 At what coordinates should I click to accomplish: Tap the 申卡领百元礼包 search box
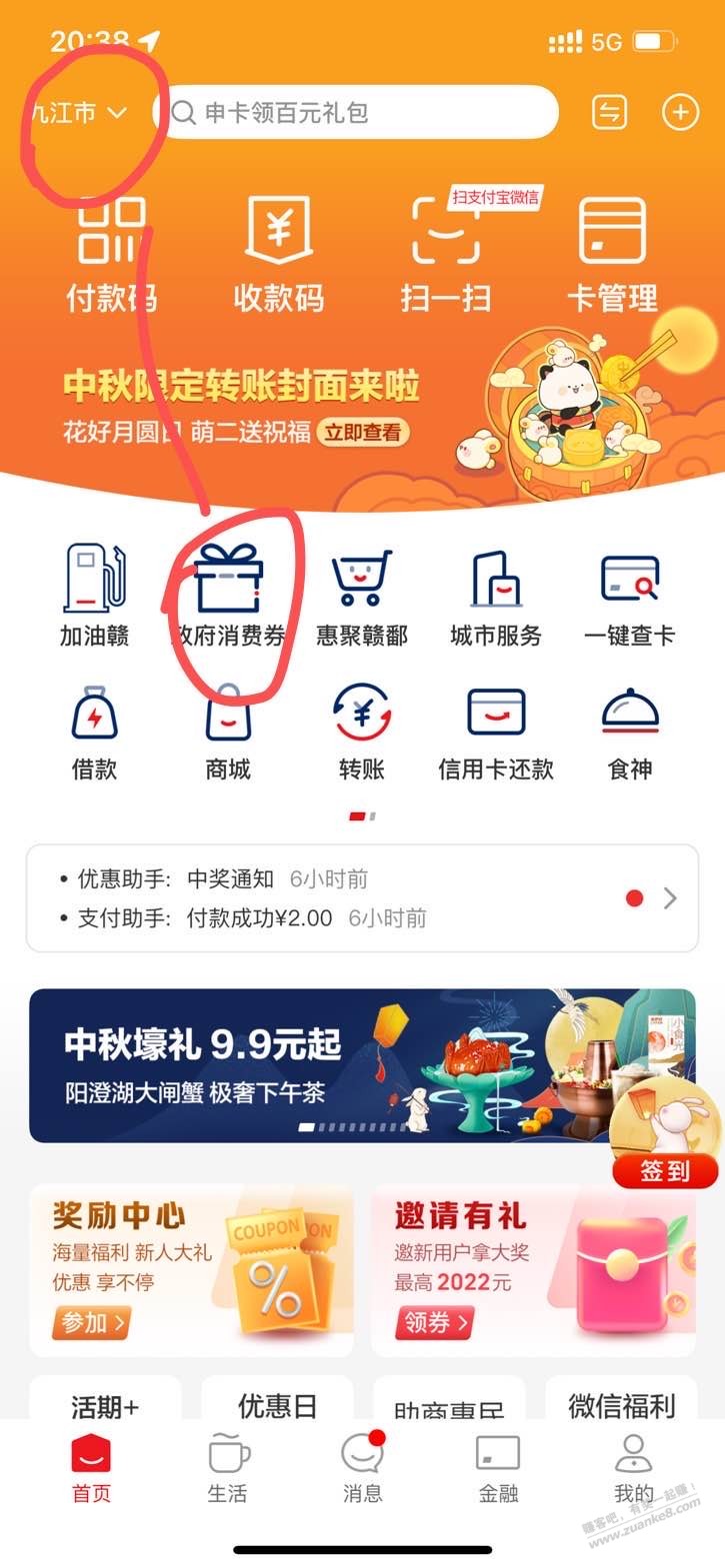[x=360, y=113]
